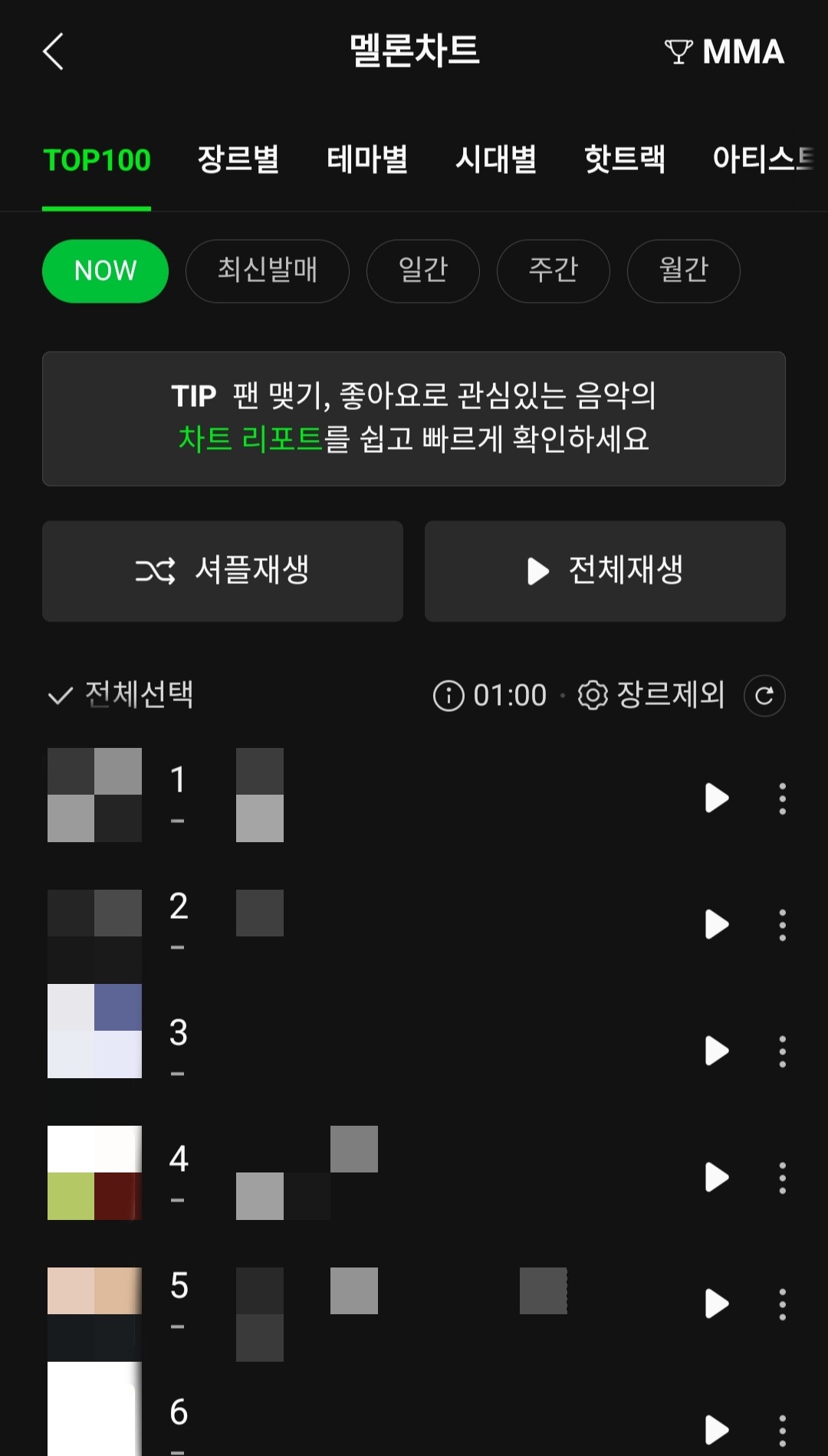Show the 월간 chart
828x1456 pixels.
point(683,271)
